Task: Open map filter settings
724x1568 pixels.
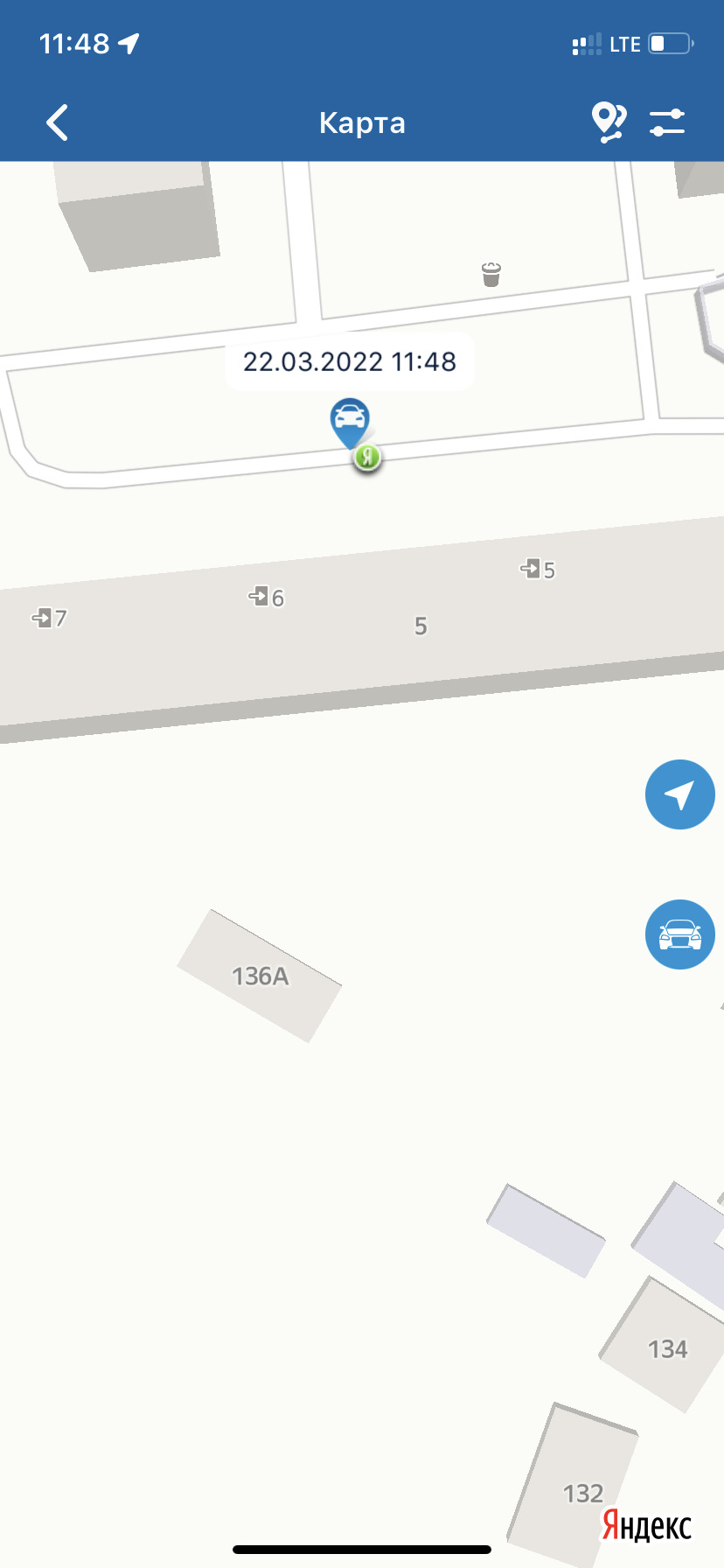Action: 667,122
